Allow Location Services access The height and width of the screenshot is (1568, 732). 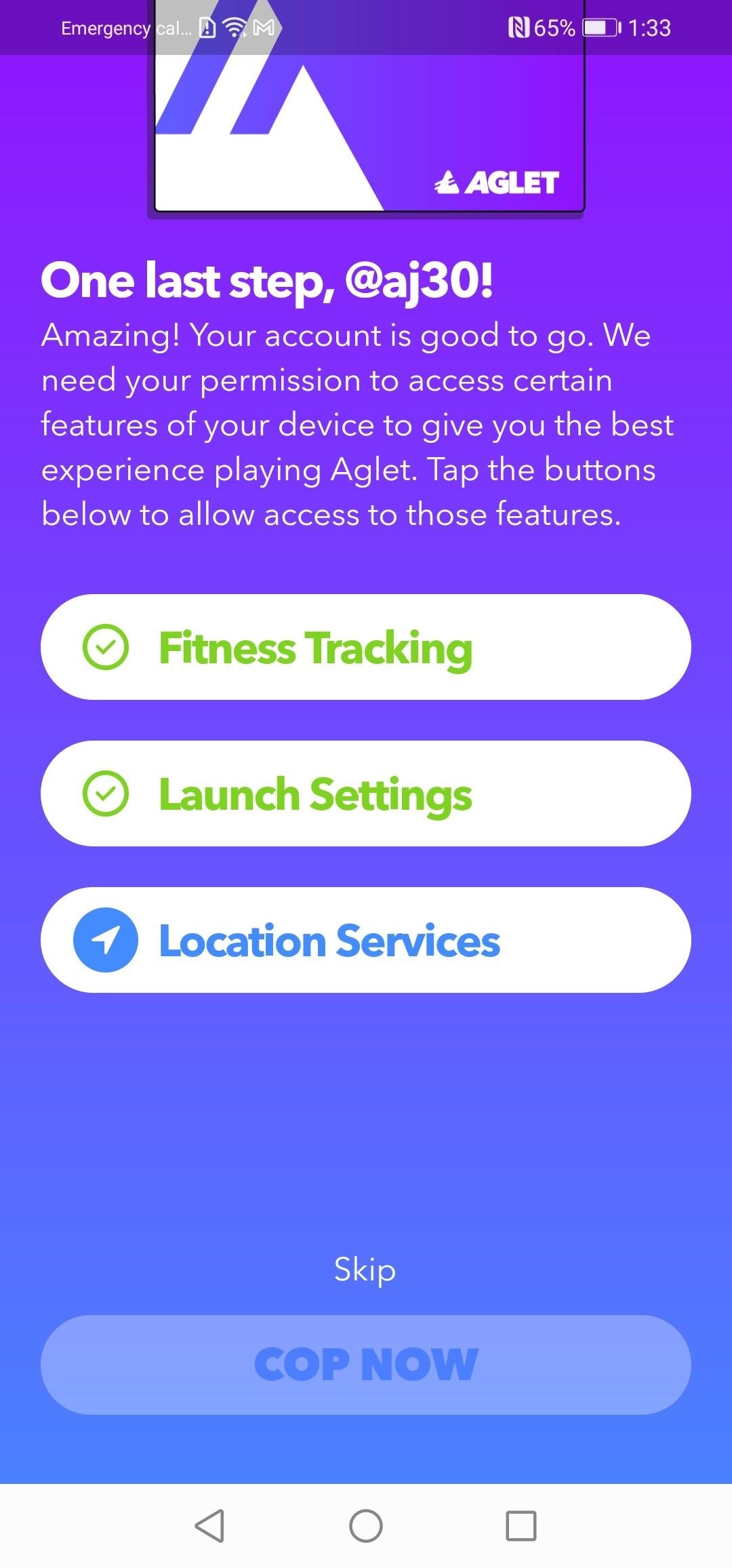point(366,940)
